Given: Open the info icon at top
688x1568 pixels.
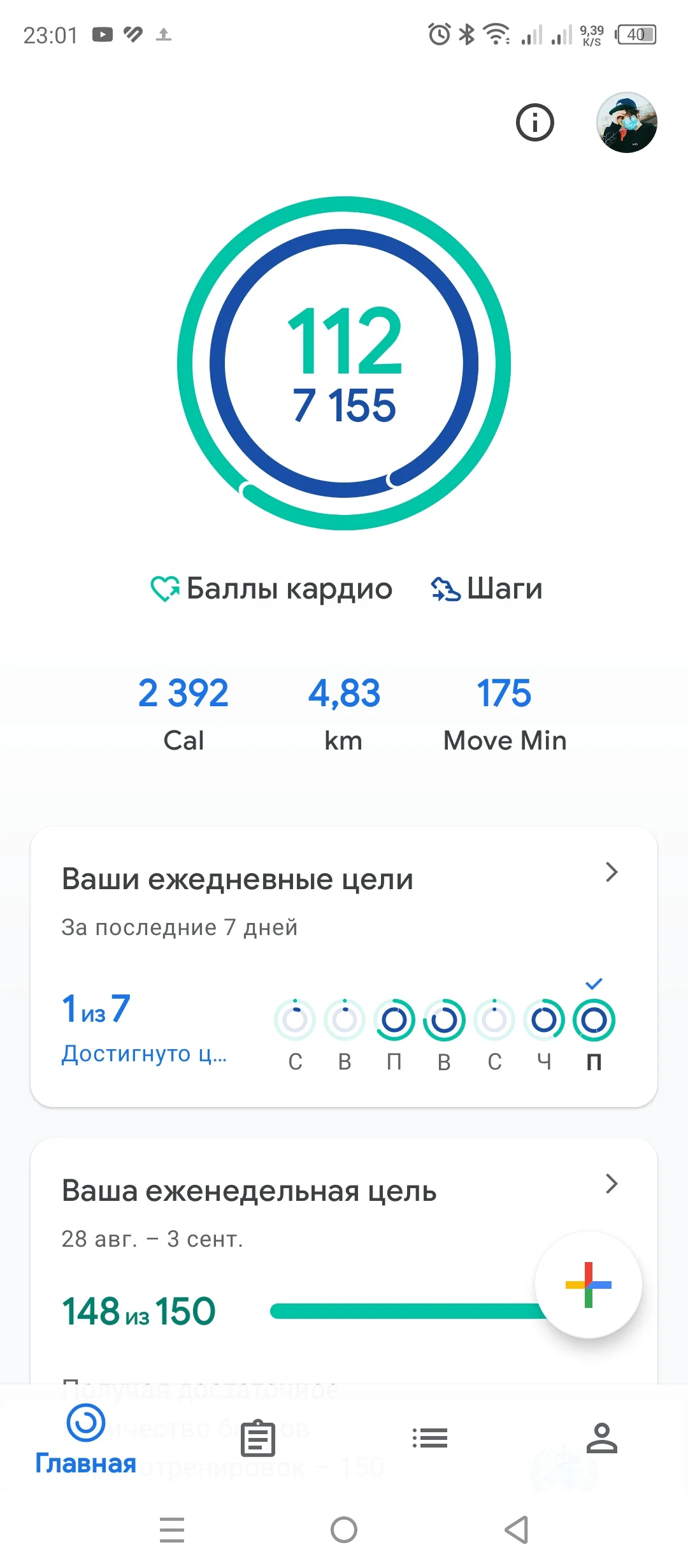Looking at the screenshot, I should click(534, 122).
